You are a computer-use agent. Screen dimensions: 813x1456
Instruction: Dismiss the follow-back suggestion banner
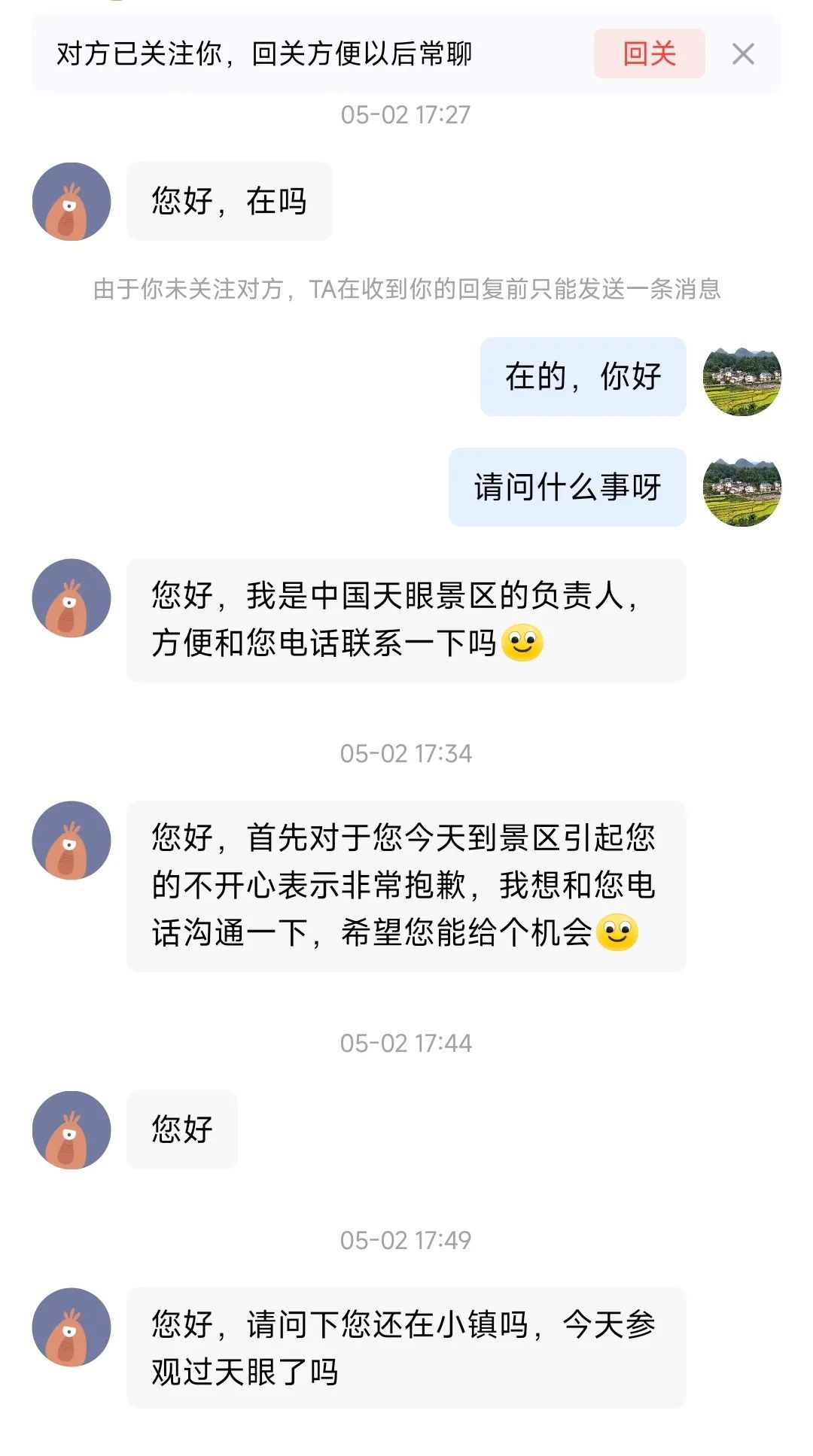pos(743,53)
